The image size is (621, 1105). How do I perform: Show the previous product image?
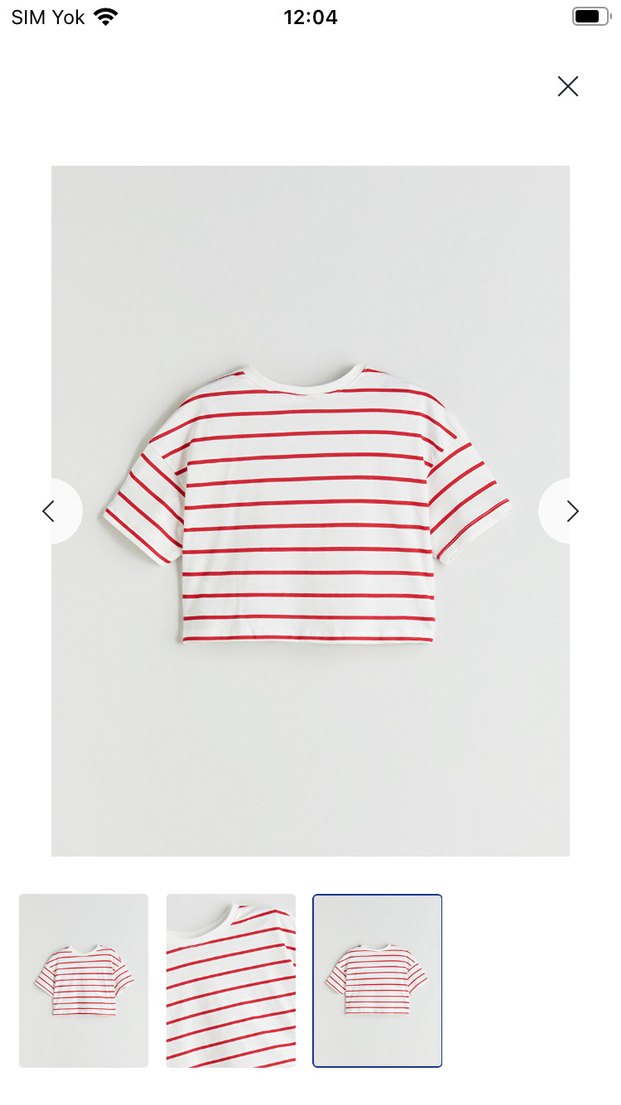coord(49,511)
